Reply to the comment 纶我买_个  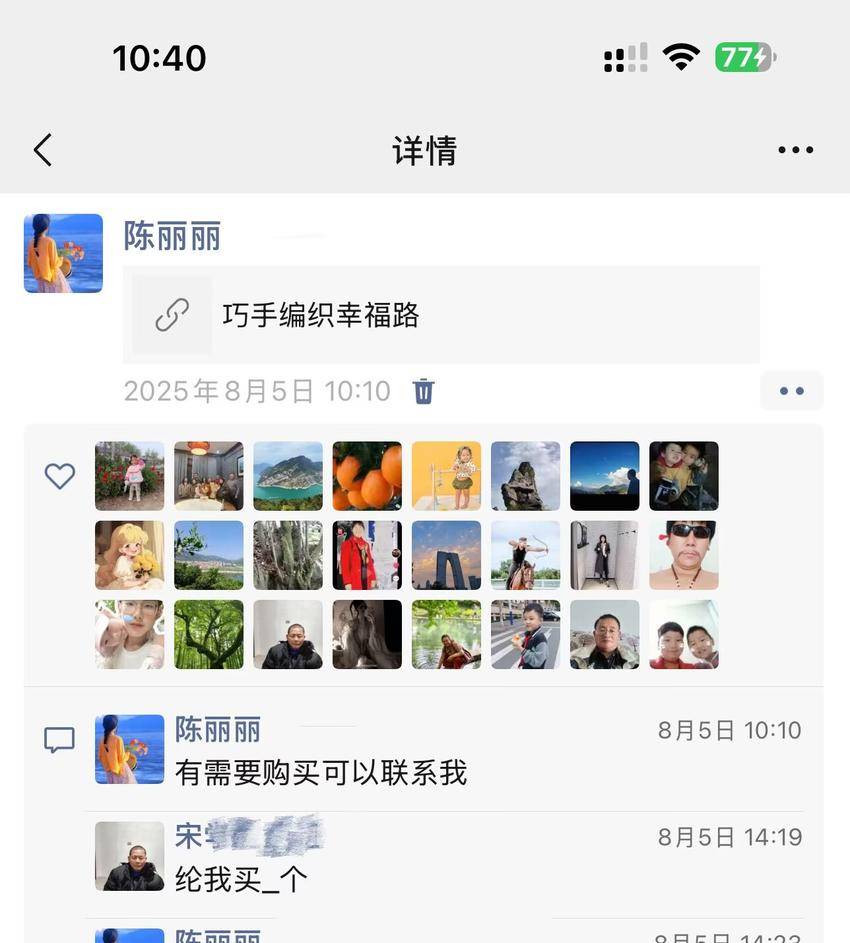[241, 879]
